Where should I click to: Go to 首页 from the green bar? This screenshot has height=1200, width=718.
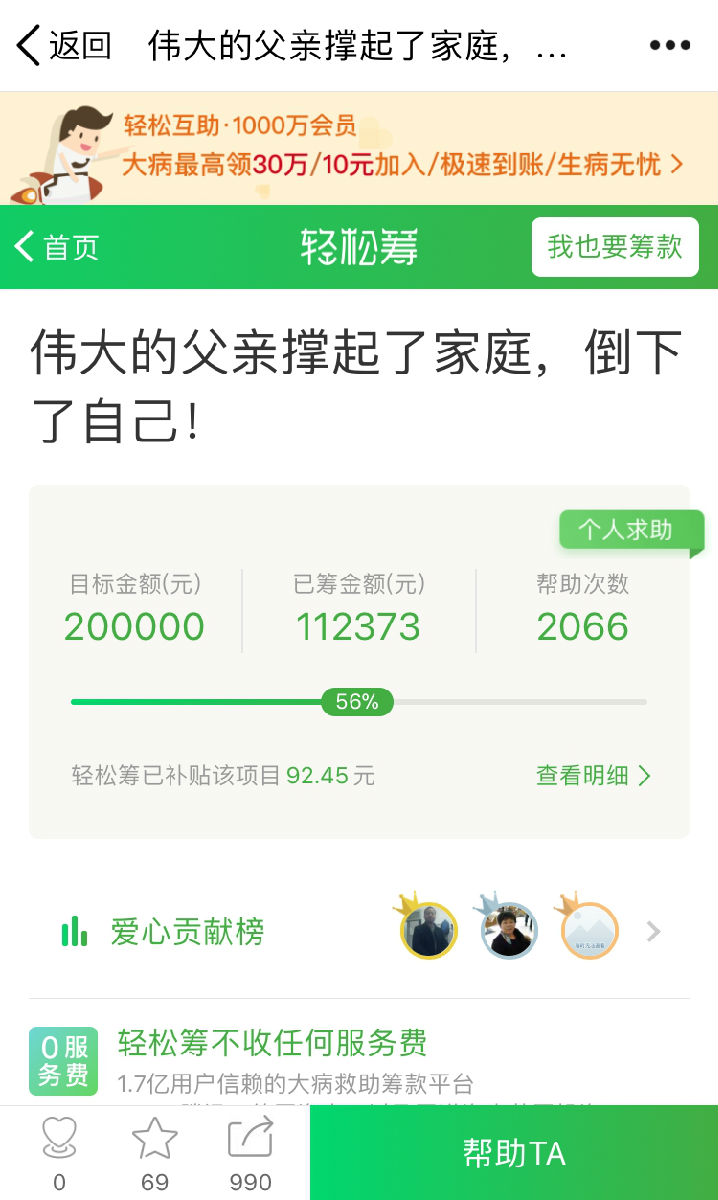[x=57, y=247]
